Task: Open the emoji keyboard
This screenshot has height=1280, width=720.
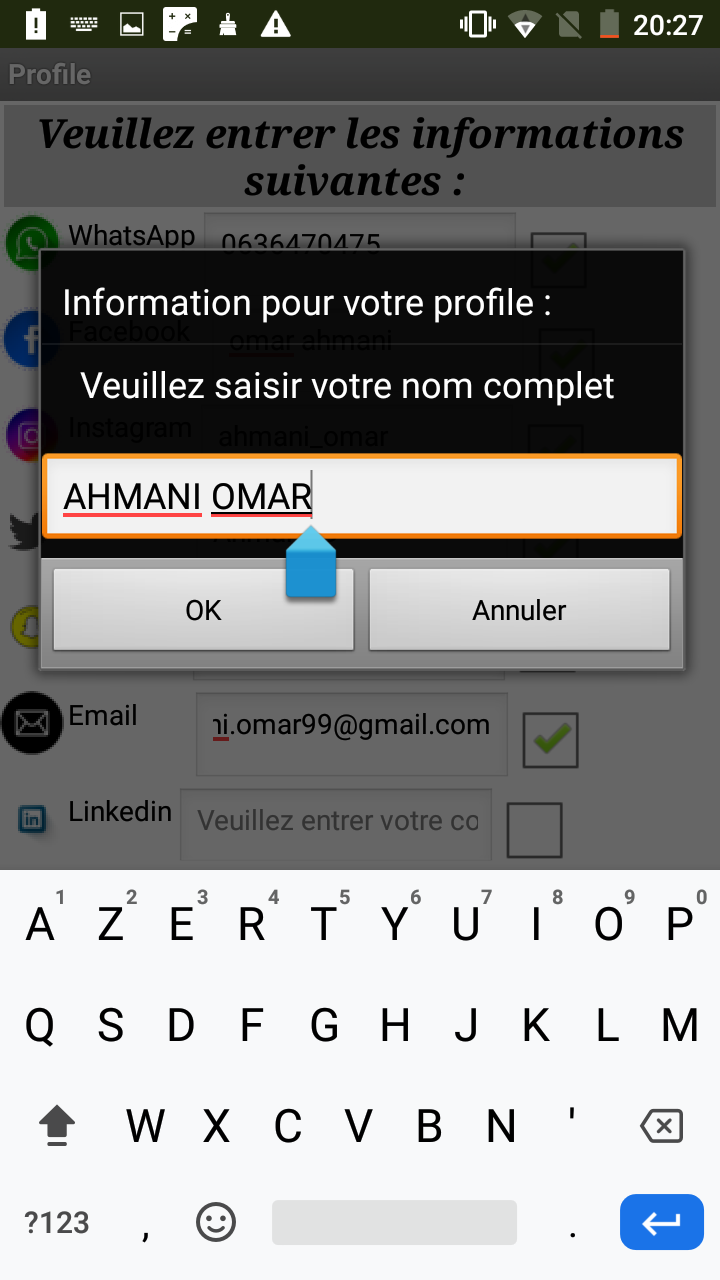Action: [x=216, y=1222]
